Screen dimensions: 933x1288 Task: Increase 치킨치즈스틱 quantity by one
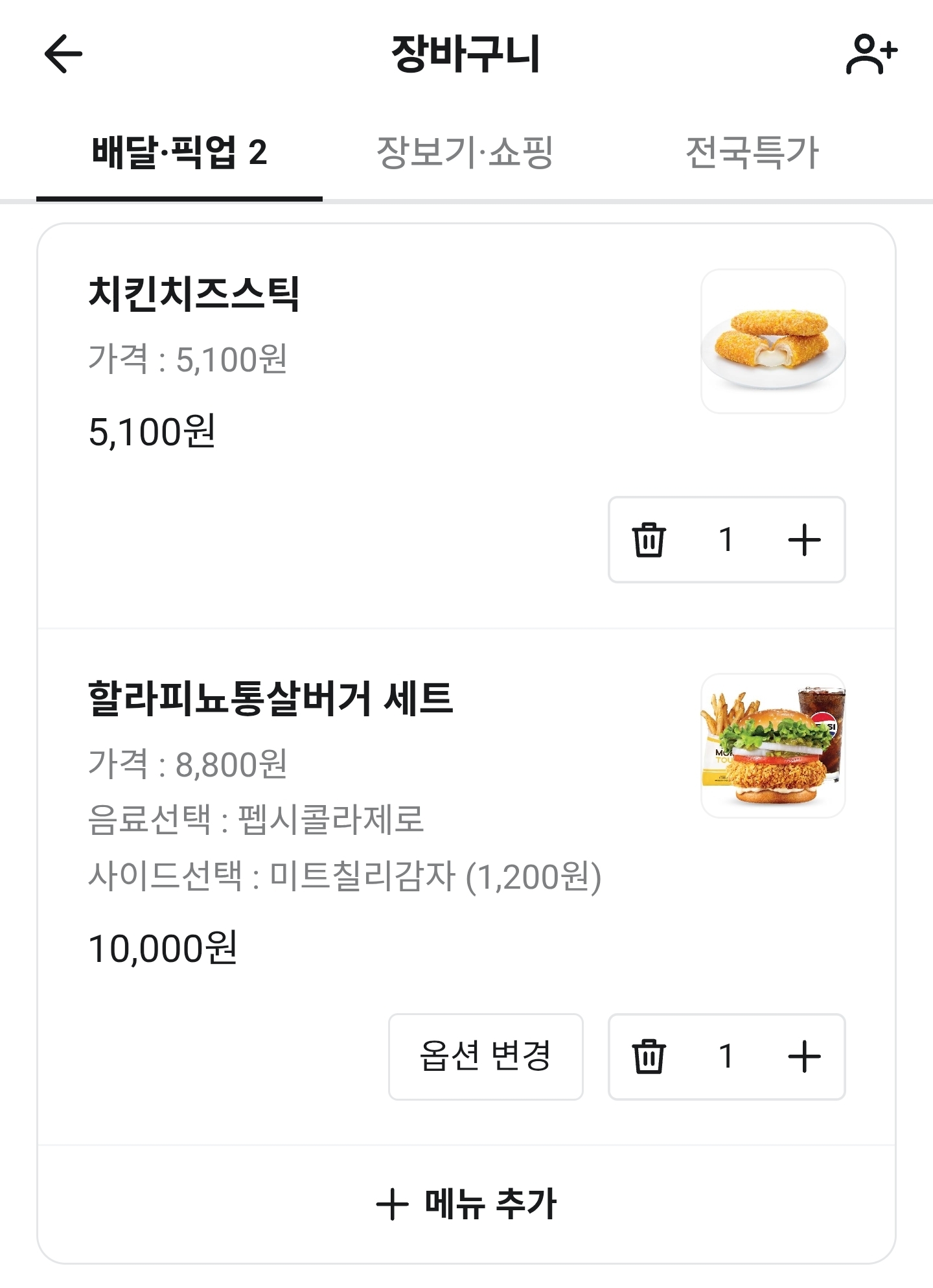click(804, 539)
